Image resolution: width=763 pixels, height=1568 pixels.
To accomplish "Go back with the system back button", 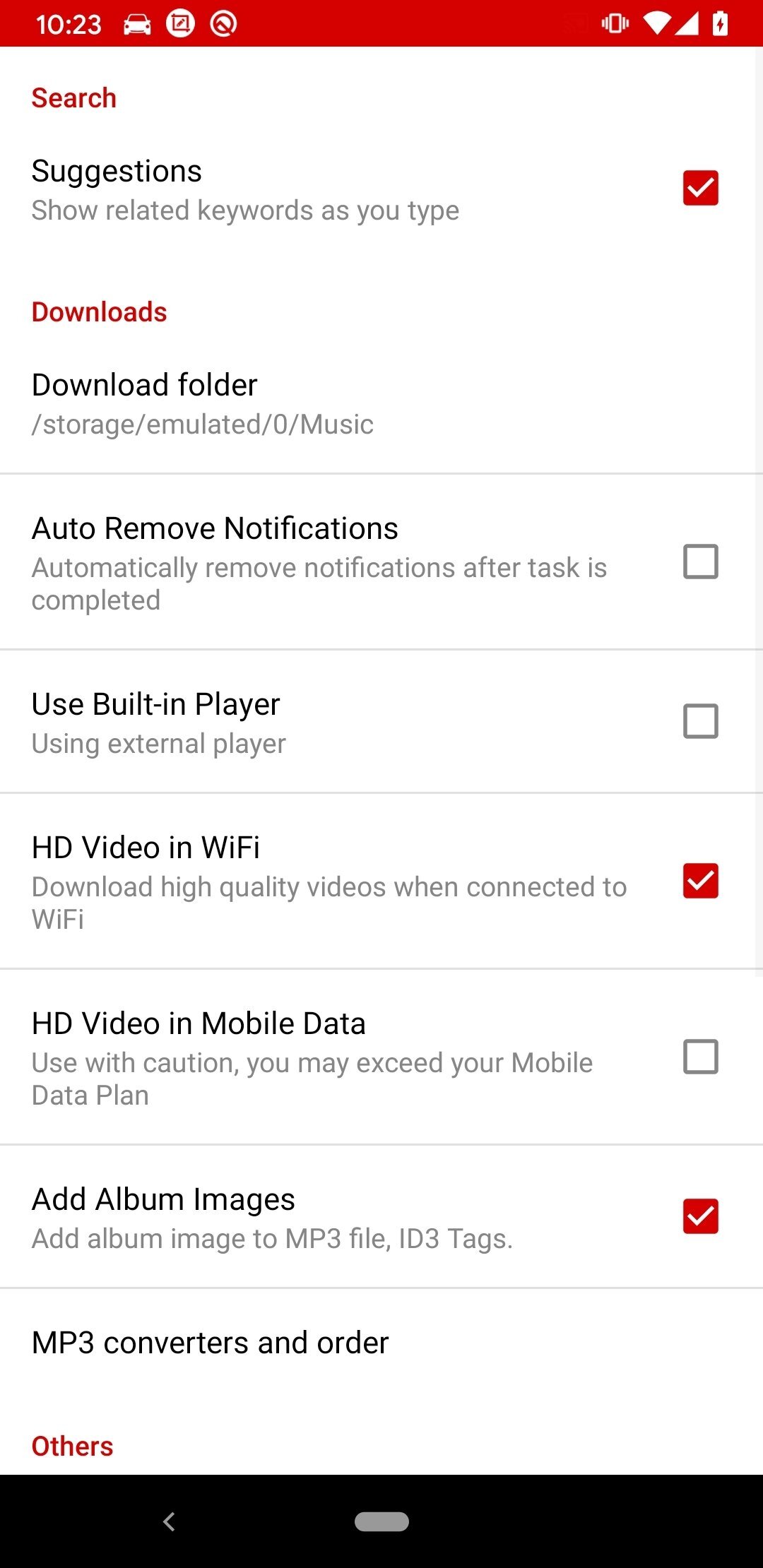I will [169, 1521].
